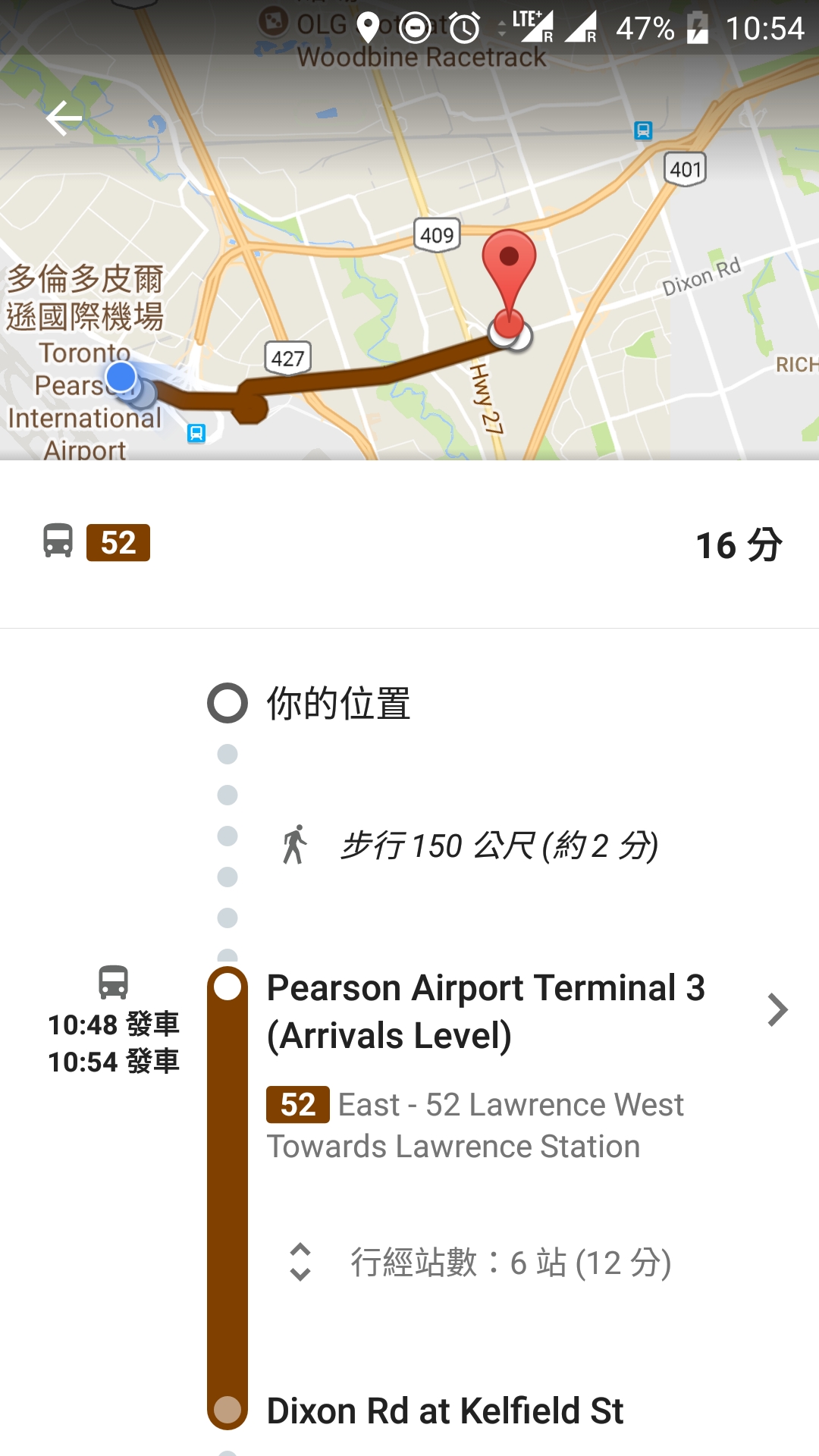Go back using the top-left arrow
The height and width of the screenshot is (1456, 819).
[64, 118]
